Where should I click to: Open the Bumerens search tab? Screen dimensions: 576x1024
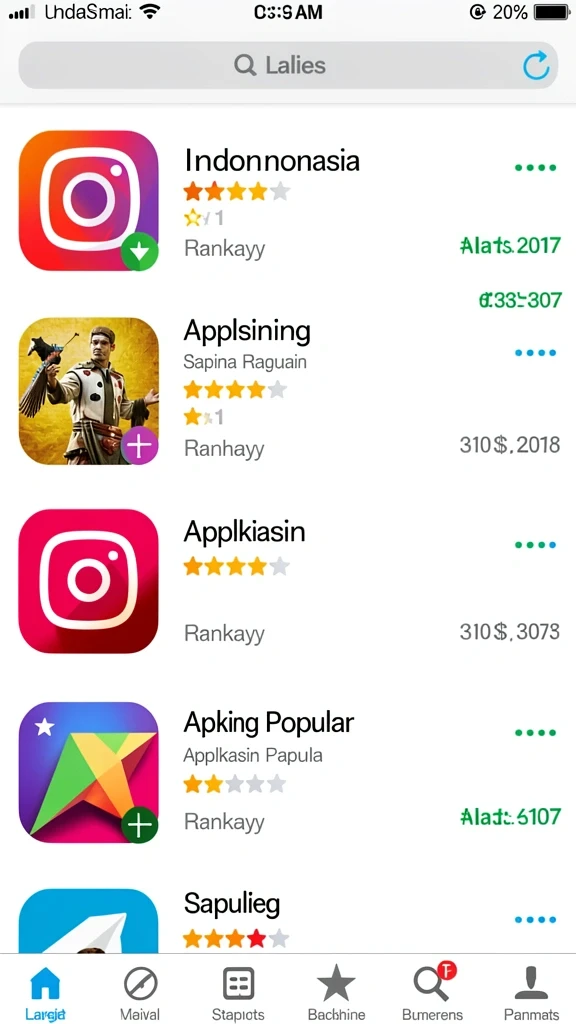pyautogui.click(x=432, y=993)
